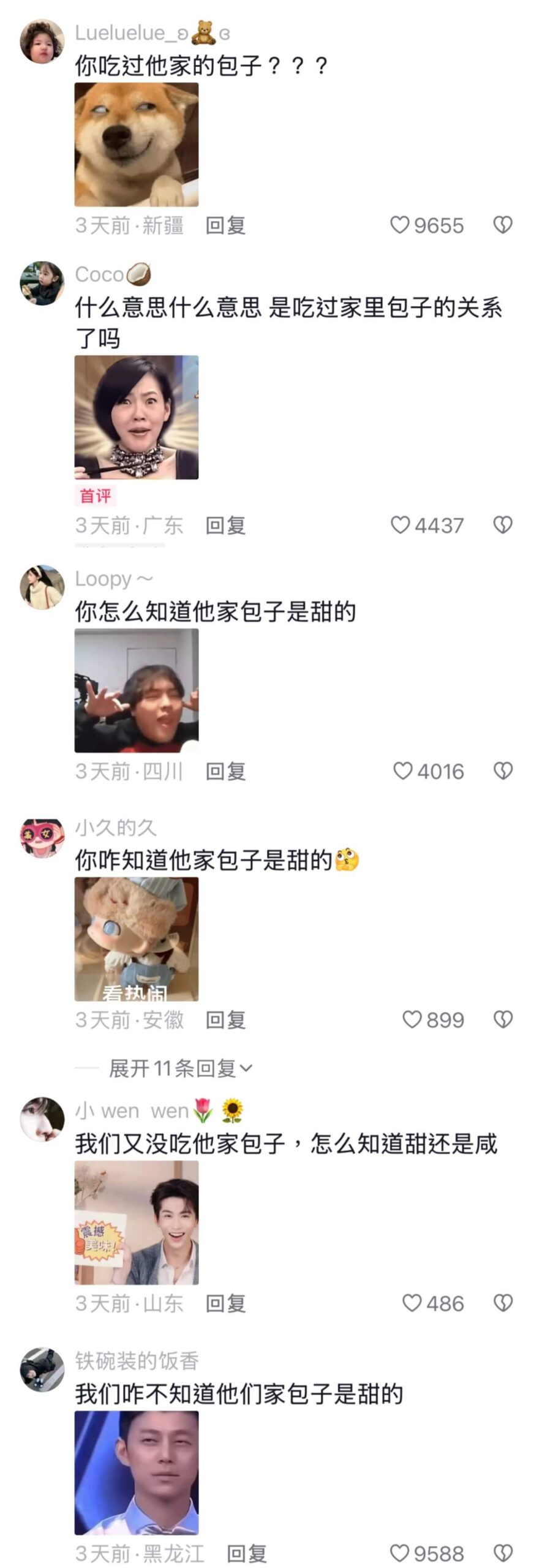Dislike the comment from Lueluelue
Screen dimensions: 534x1568
(503, 225)
